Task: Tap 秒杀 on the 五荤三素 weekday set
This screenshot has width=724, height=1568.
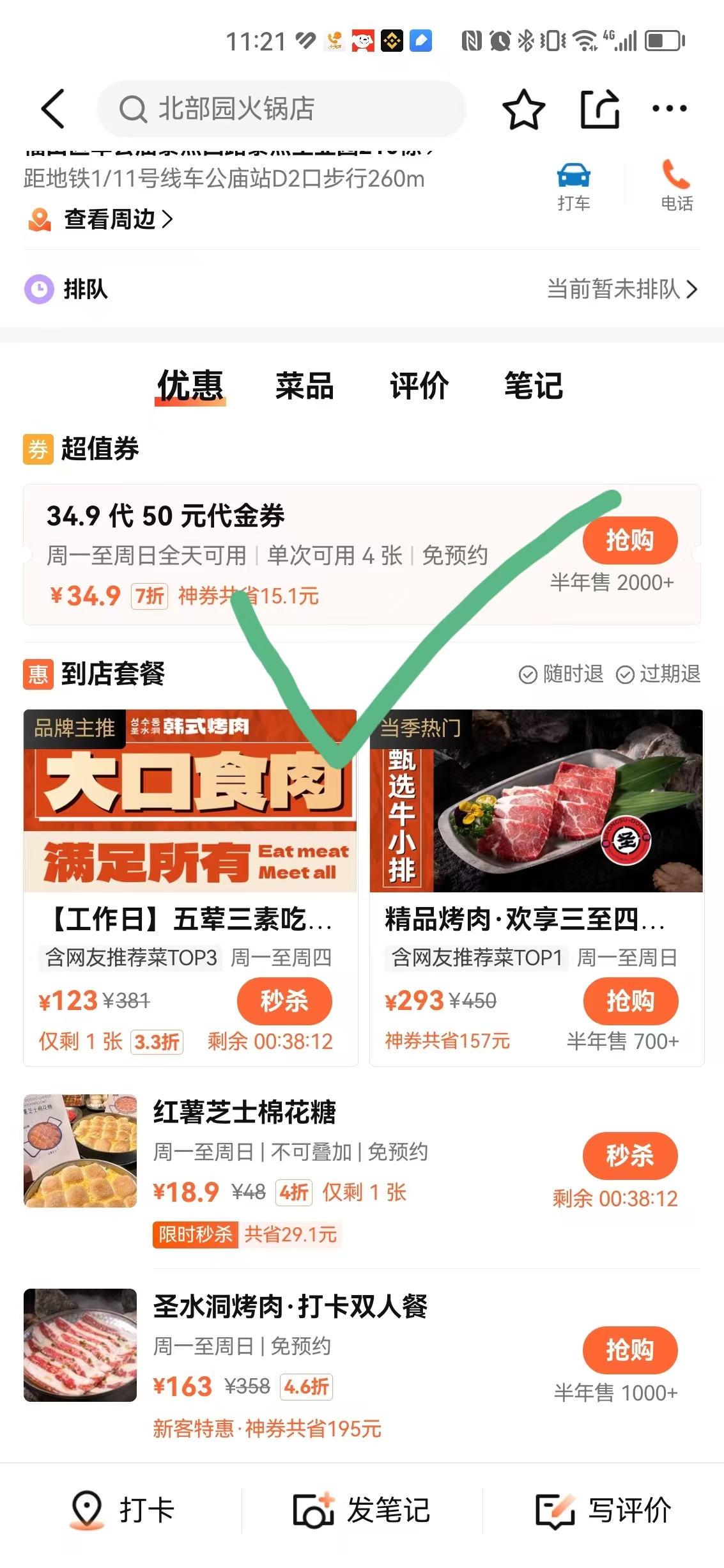Action: pyautogui.click(x=284, y=1000)
